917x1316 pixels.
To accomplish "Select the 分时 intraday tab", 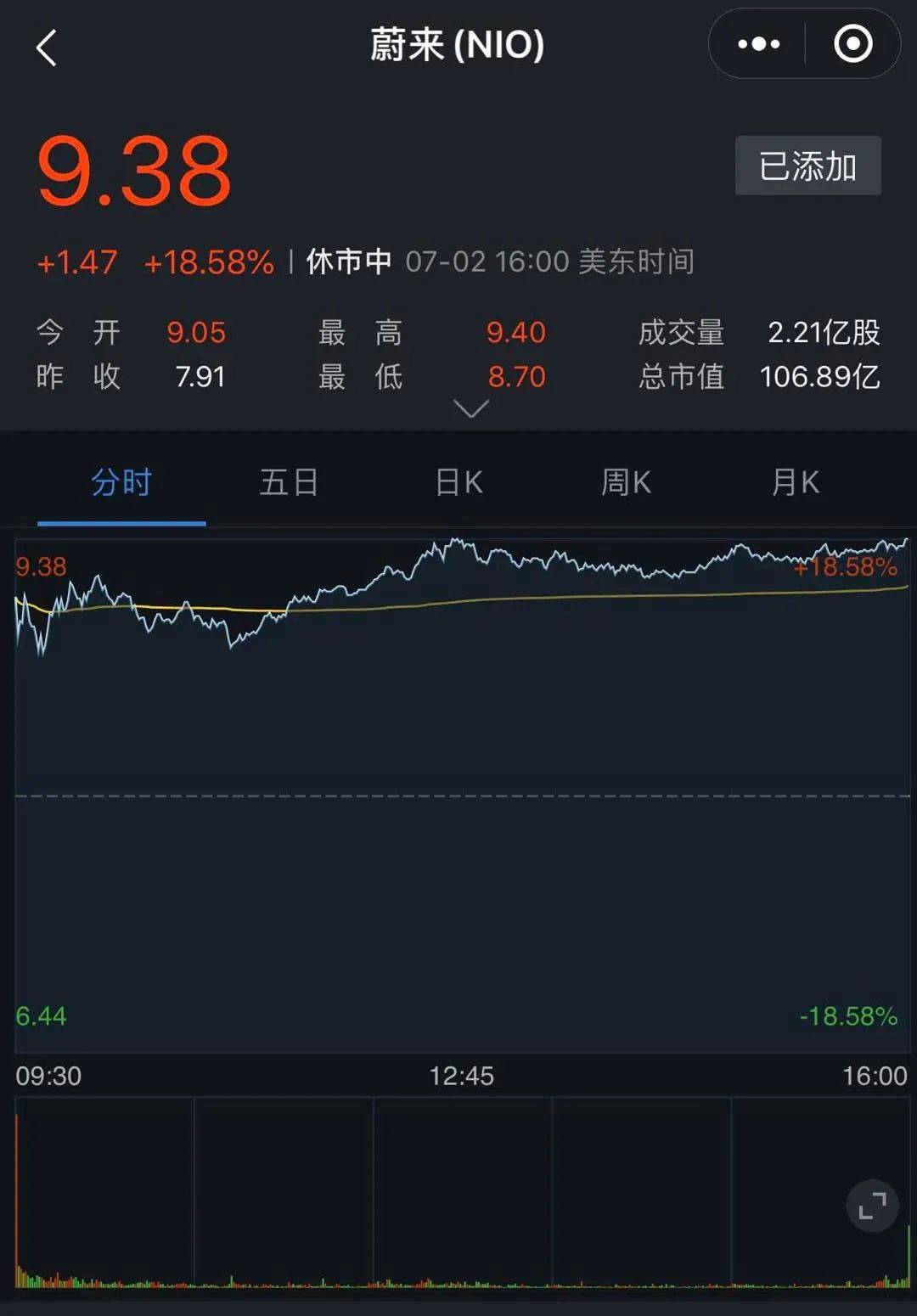I will click(119, 481).
